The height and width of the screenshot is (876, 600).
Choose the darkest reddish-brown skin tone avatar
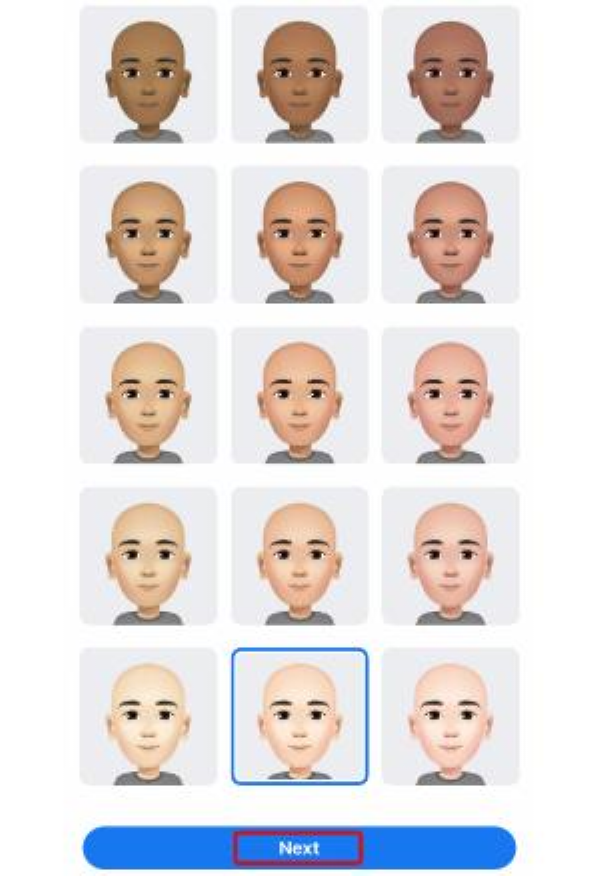point(450,74)
